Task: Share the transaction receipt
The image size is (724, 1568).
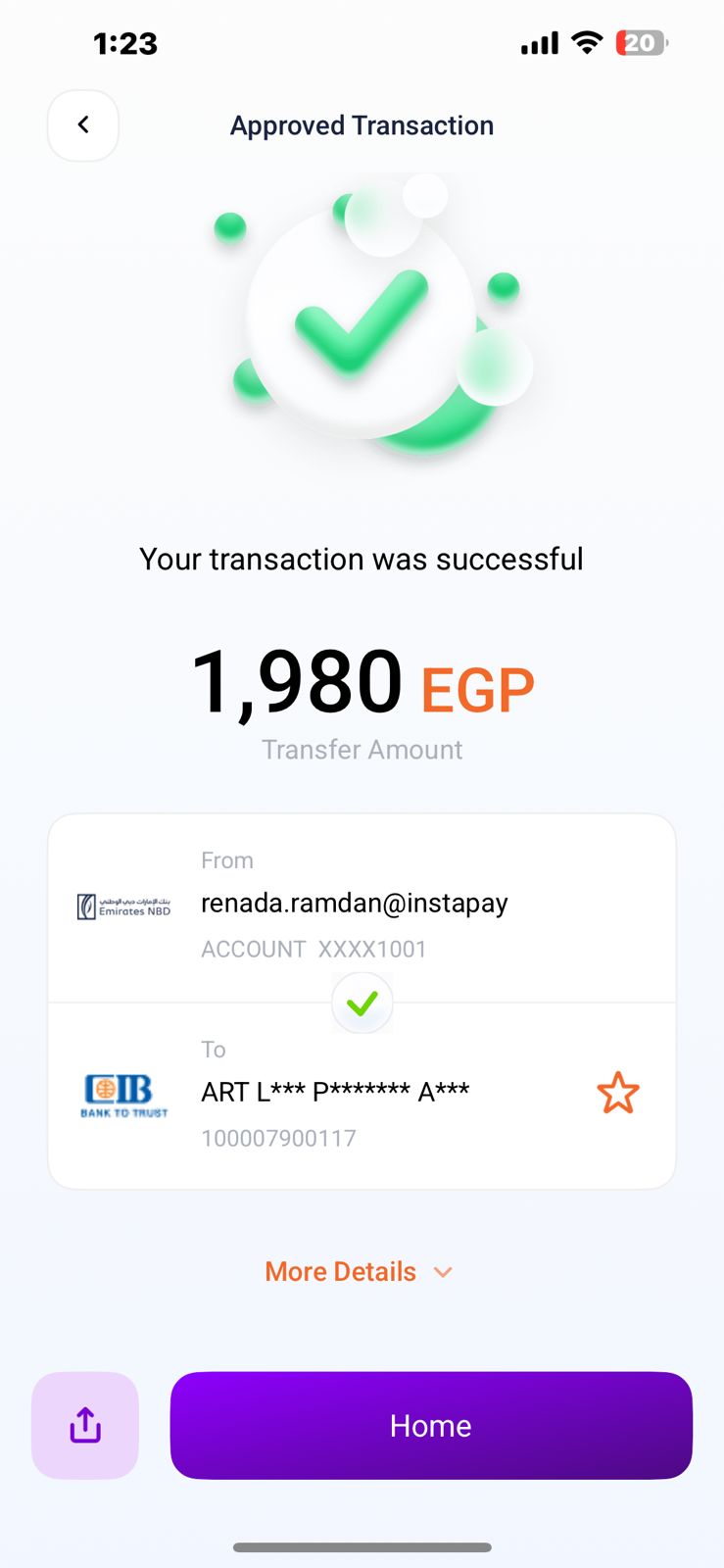Action: coord(85,1425)
